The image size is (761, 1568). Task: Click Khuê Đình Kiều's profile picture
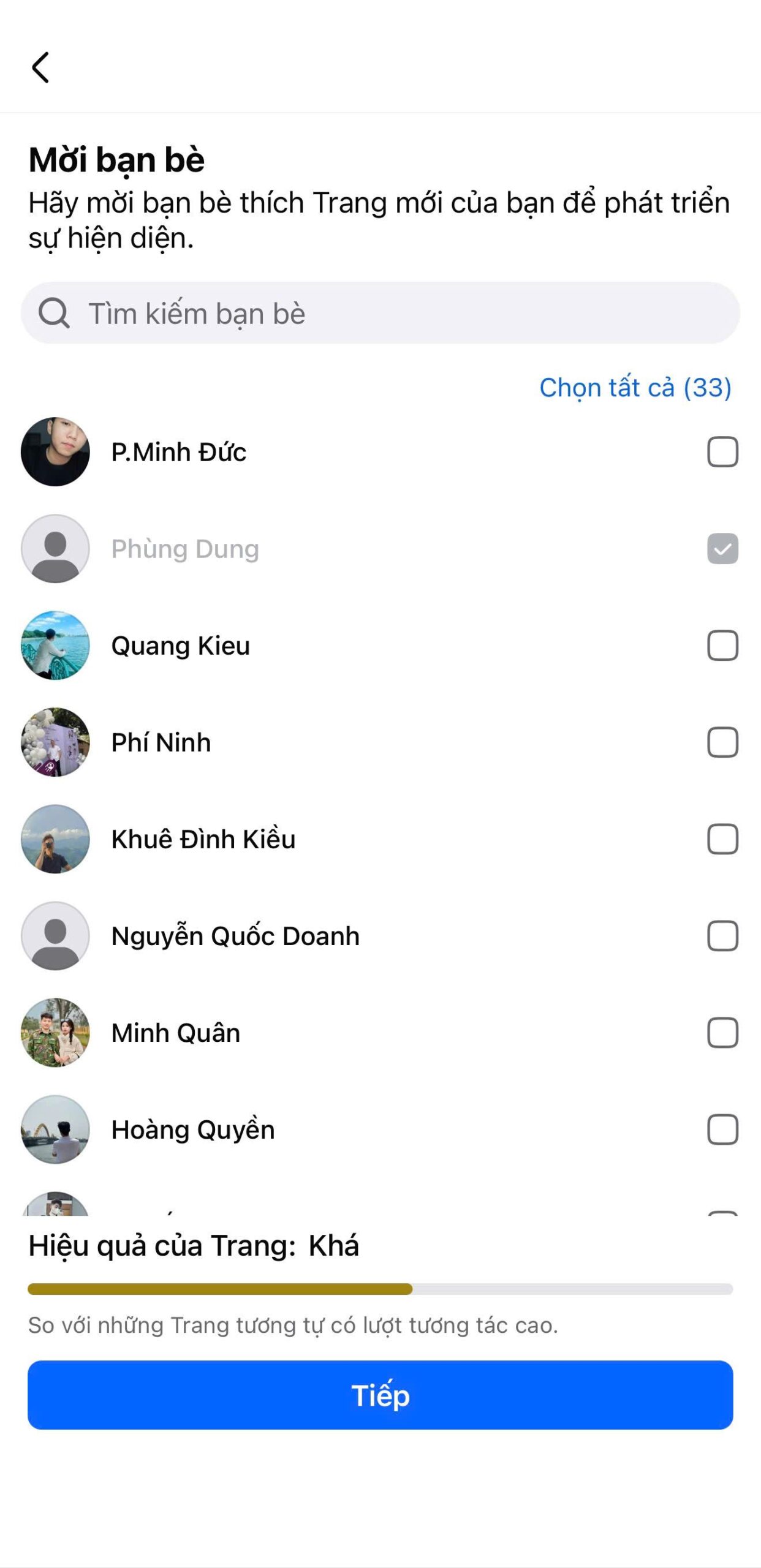(x=55, y=839)
